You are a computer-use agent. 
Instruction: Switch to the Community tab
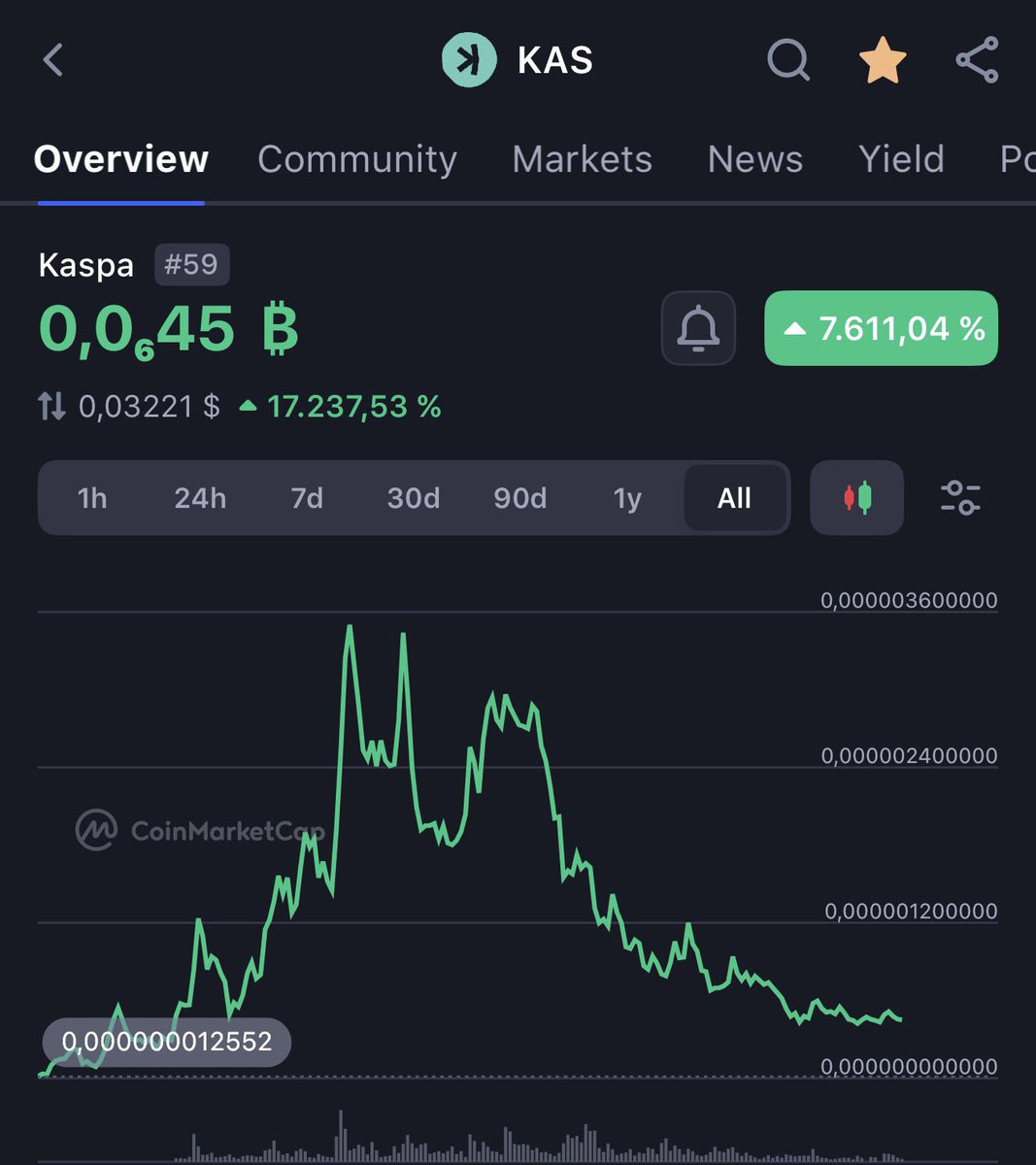click(x=356, y=159)
